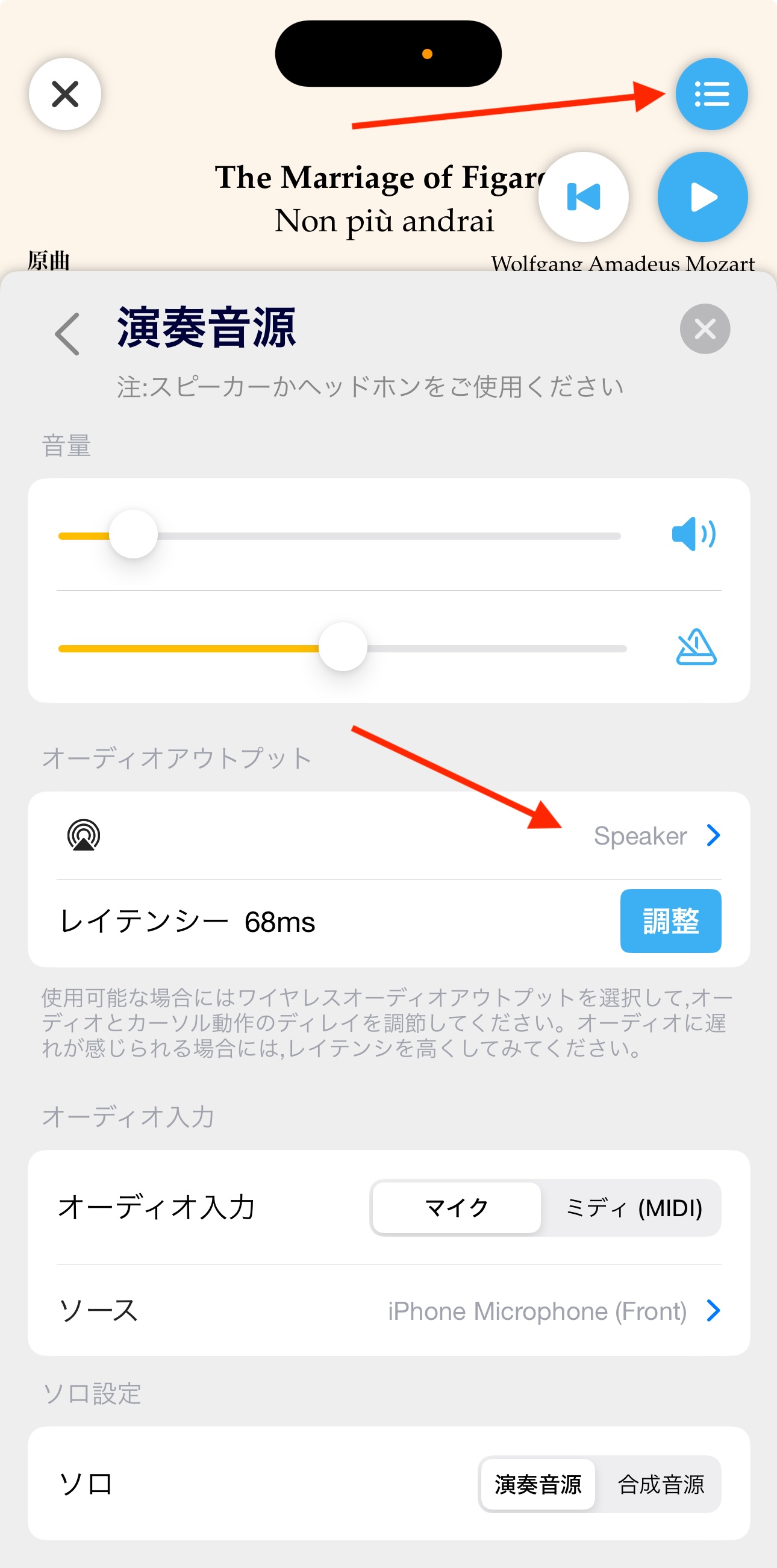Switch audio input to ミディ (MIDI)
The width and height of the screenshot is (777, 1568).
[634, 1208]
